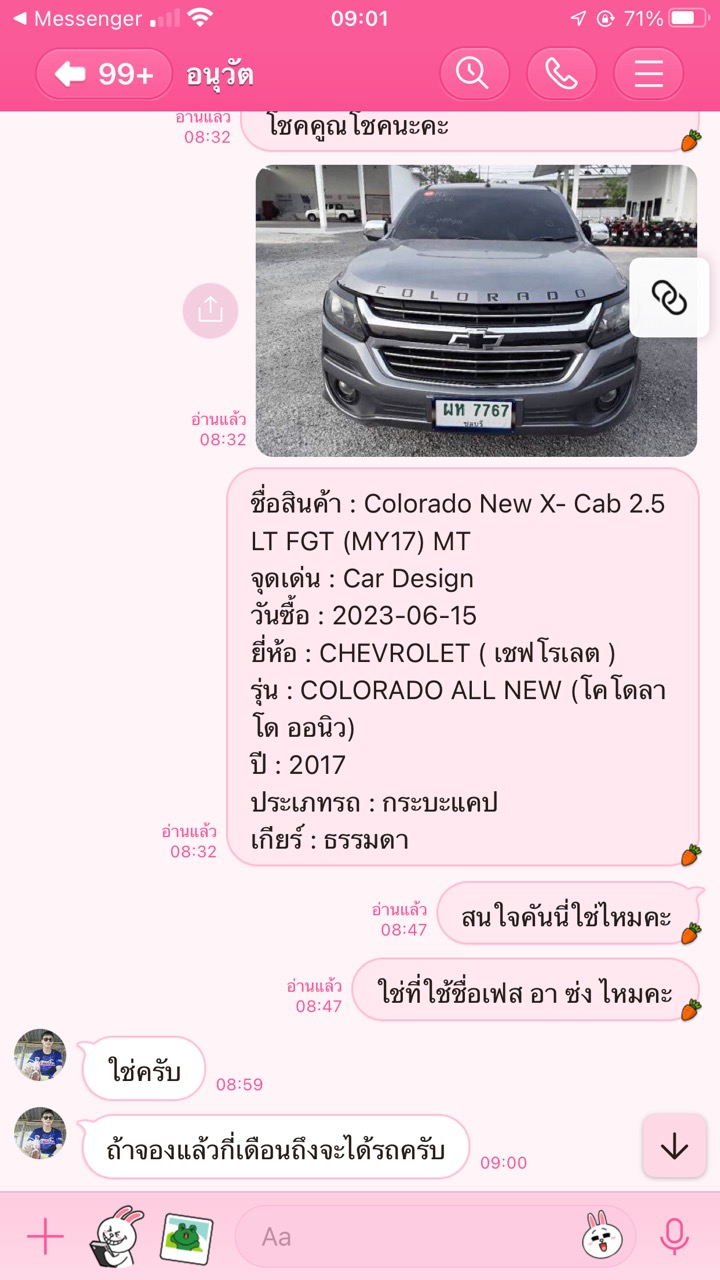
Task: Tap the floating link icon
Action: click(x=669, y=297)
